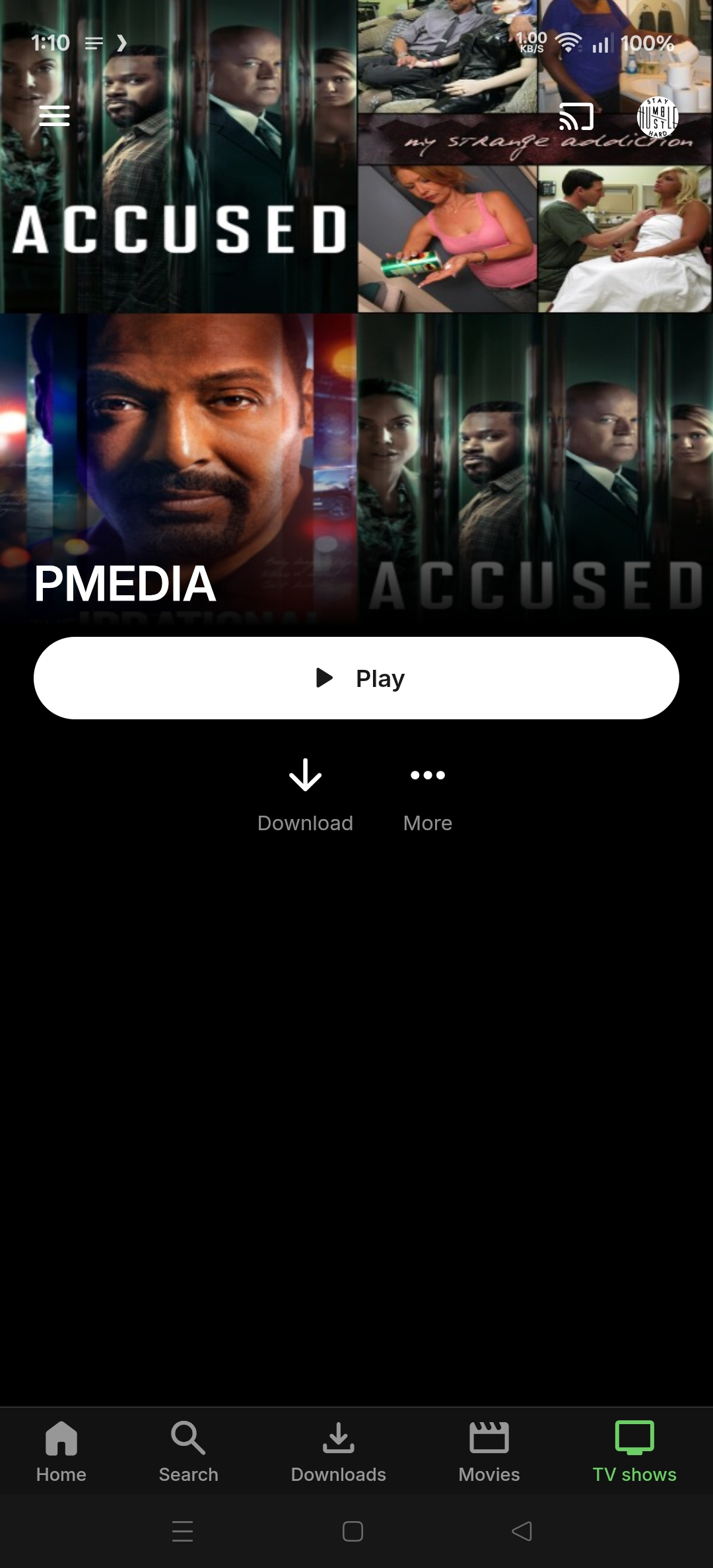The height and width of the screenshot is (1568, 713).
Task: Open the Downloads tab
Action: tap(338, 1452)
